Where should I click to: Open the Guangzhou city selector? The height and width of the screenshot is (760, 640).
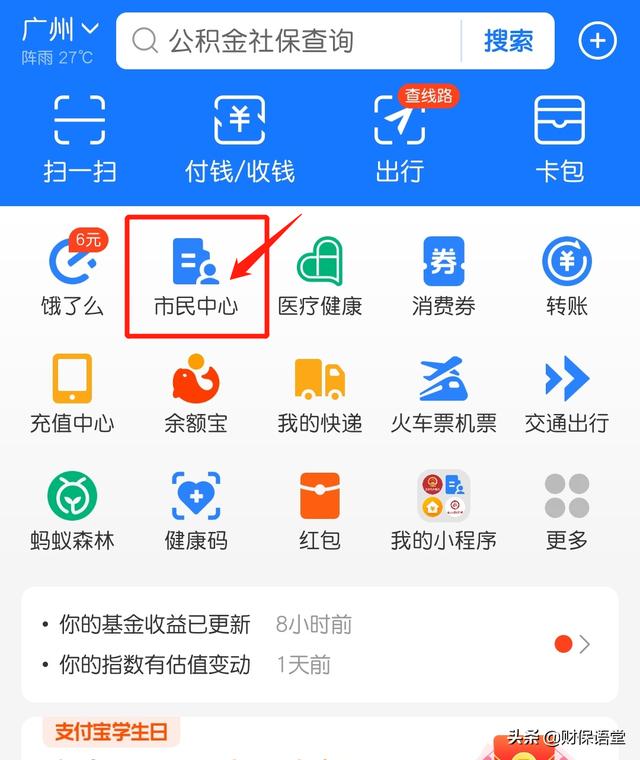point(60,28)
